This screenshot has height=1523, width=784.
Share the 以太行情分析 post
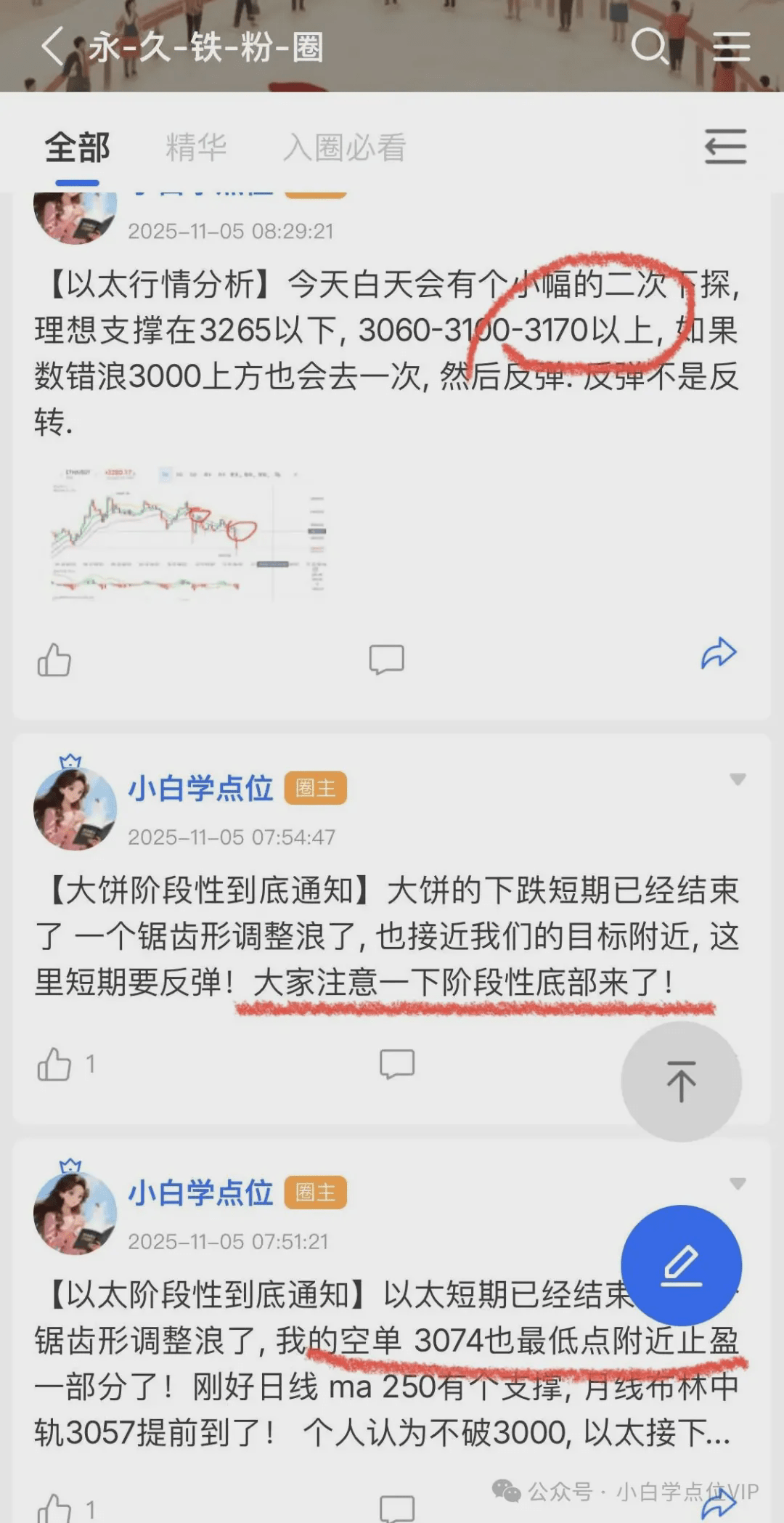[717, 654]
